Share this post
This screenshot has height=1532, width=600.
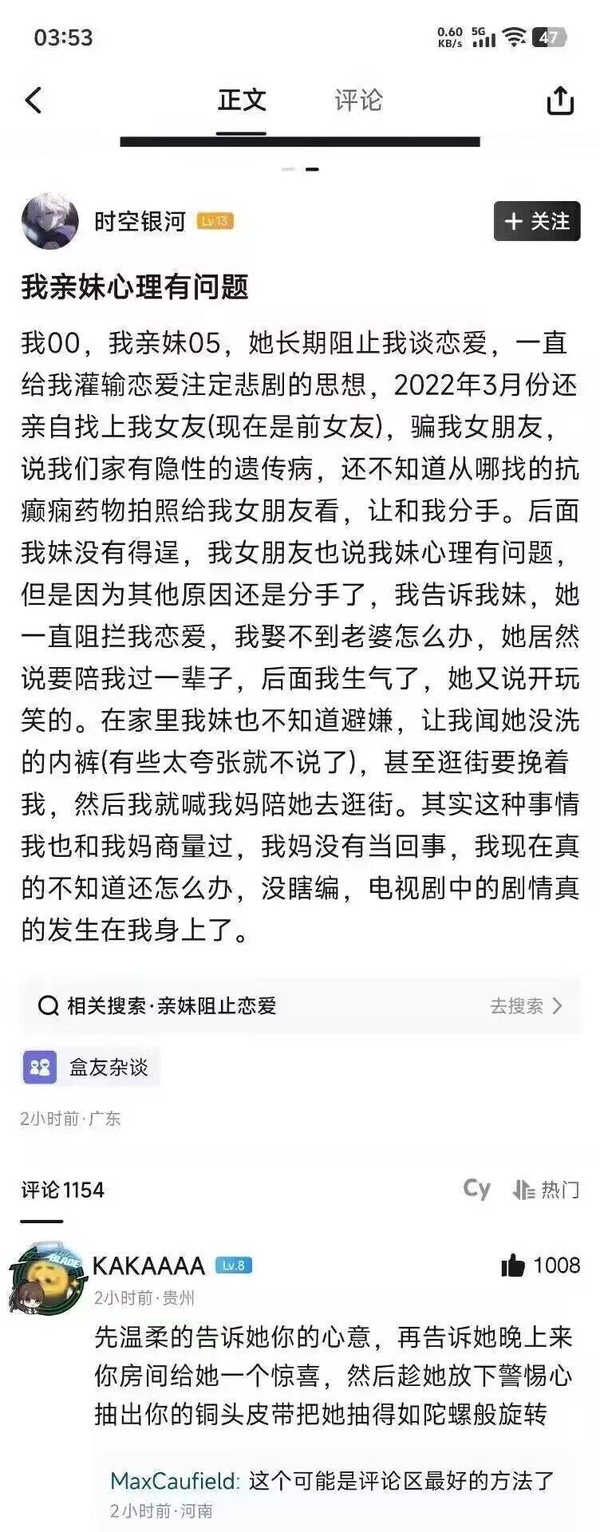pos(560,100)
